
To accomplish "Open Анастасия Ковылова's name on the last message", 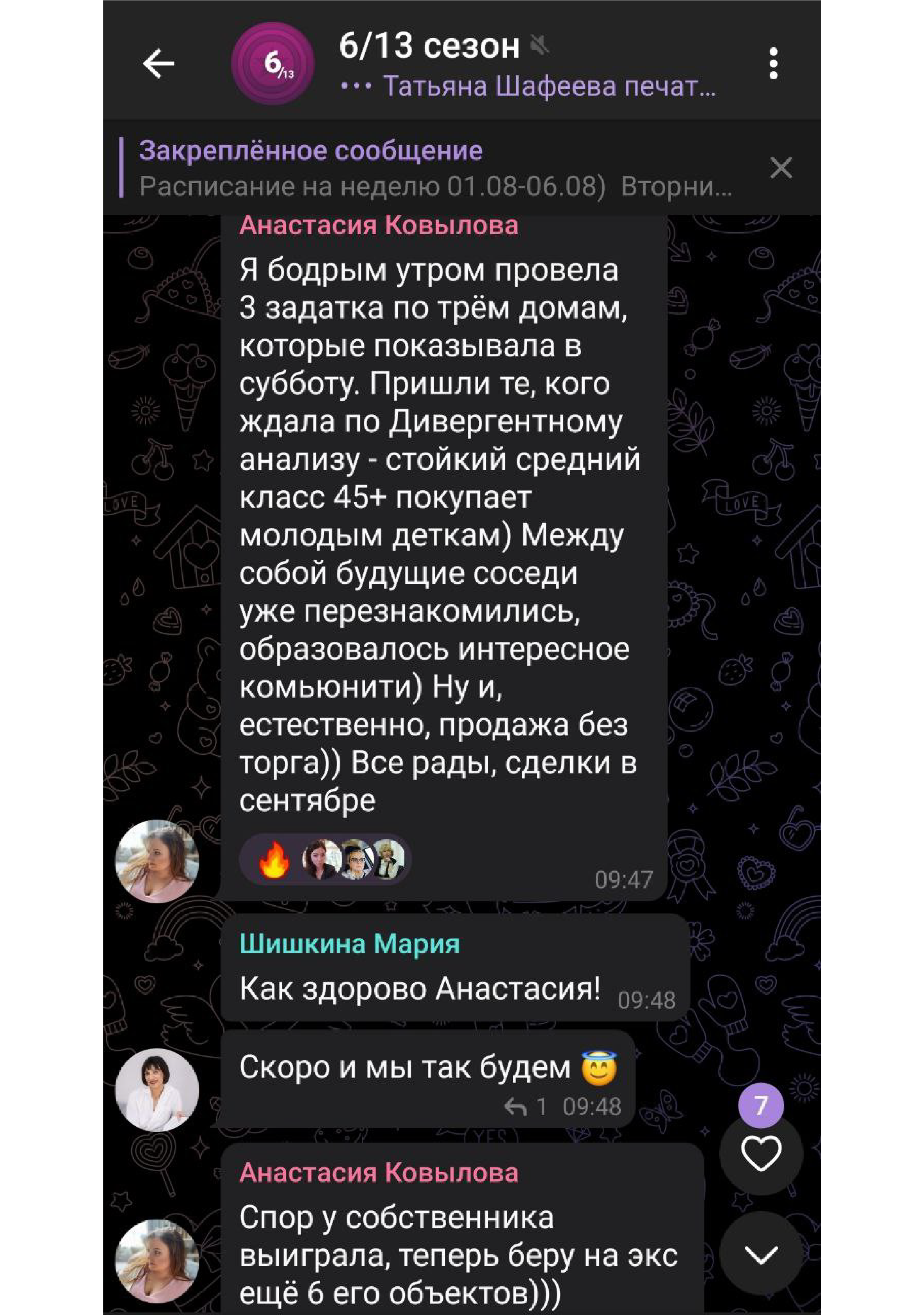I will (379, 1173).
